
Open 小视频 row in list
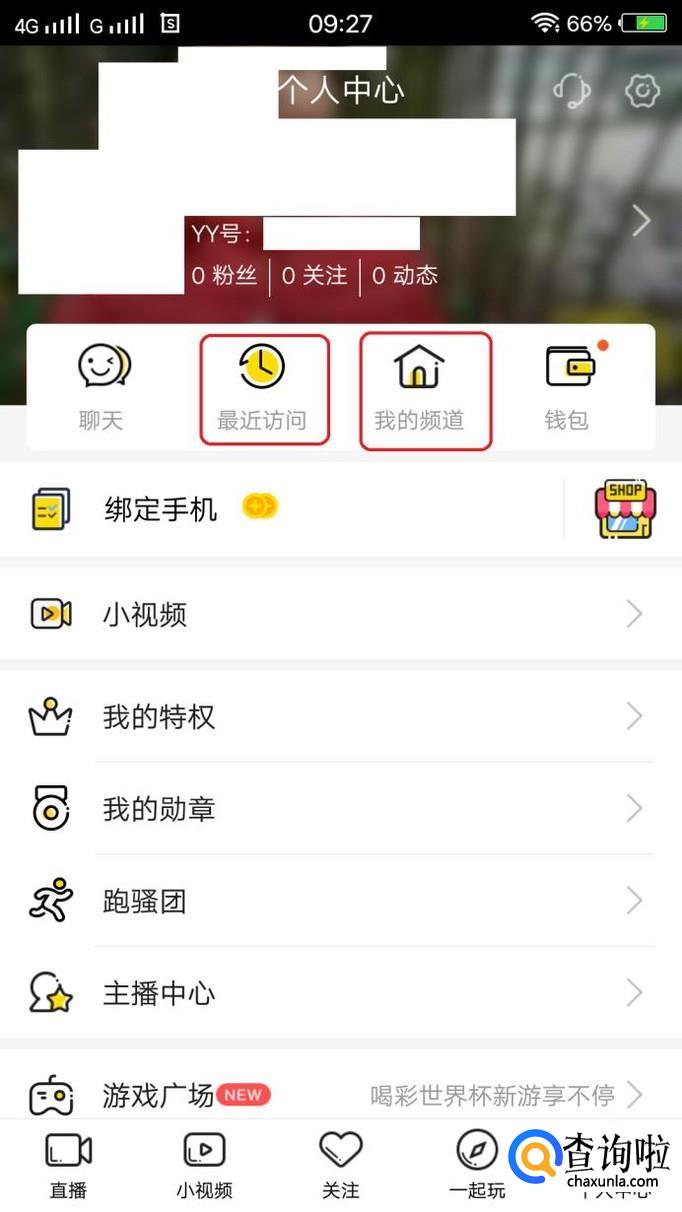point(340,614)
